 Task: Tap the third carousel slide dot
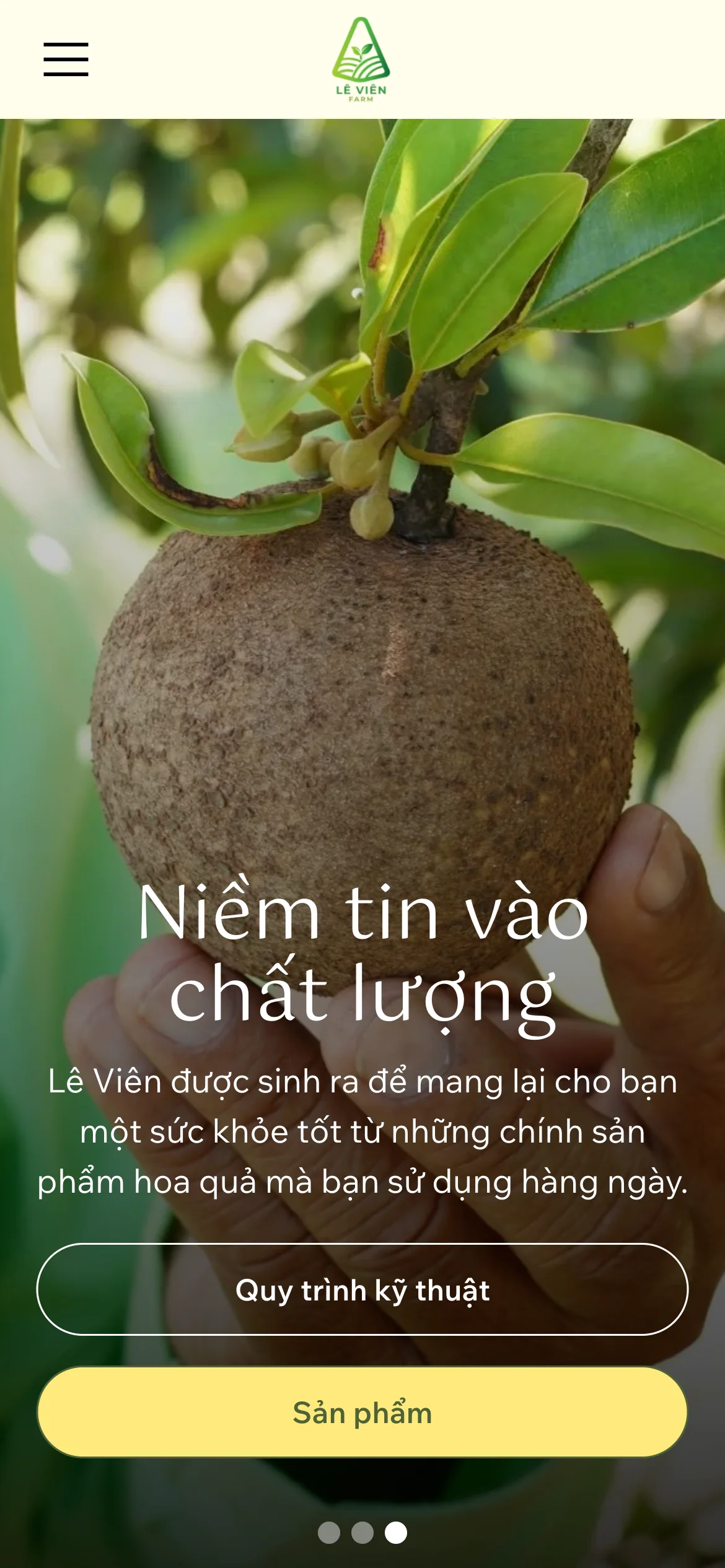pyautogui.click(x=396, y=1533)
